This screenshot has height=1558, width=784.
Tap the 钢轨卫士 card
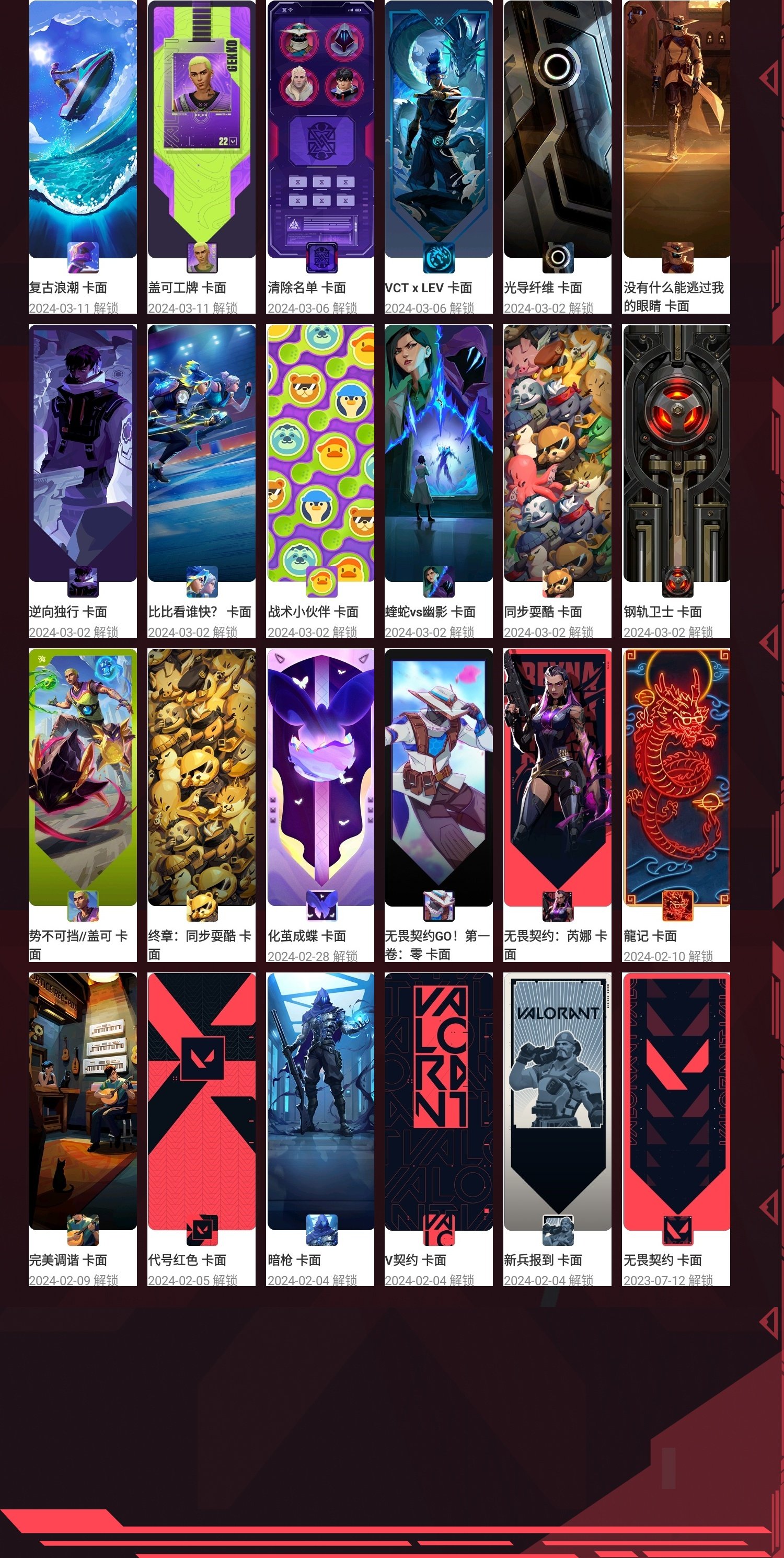point(676,454)
